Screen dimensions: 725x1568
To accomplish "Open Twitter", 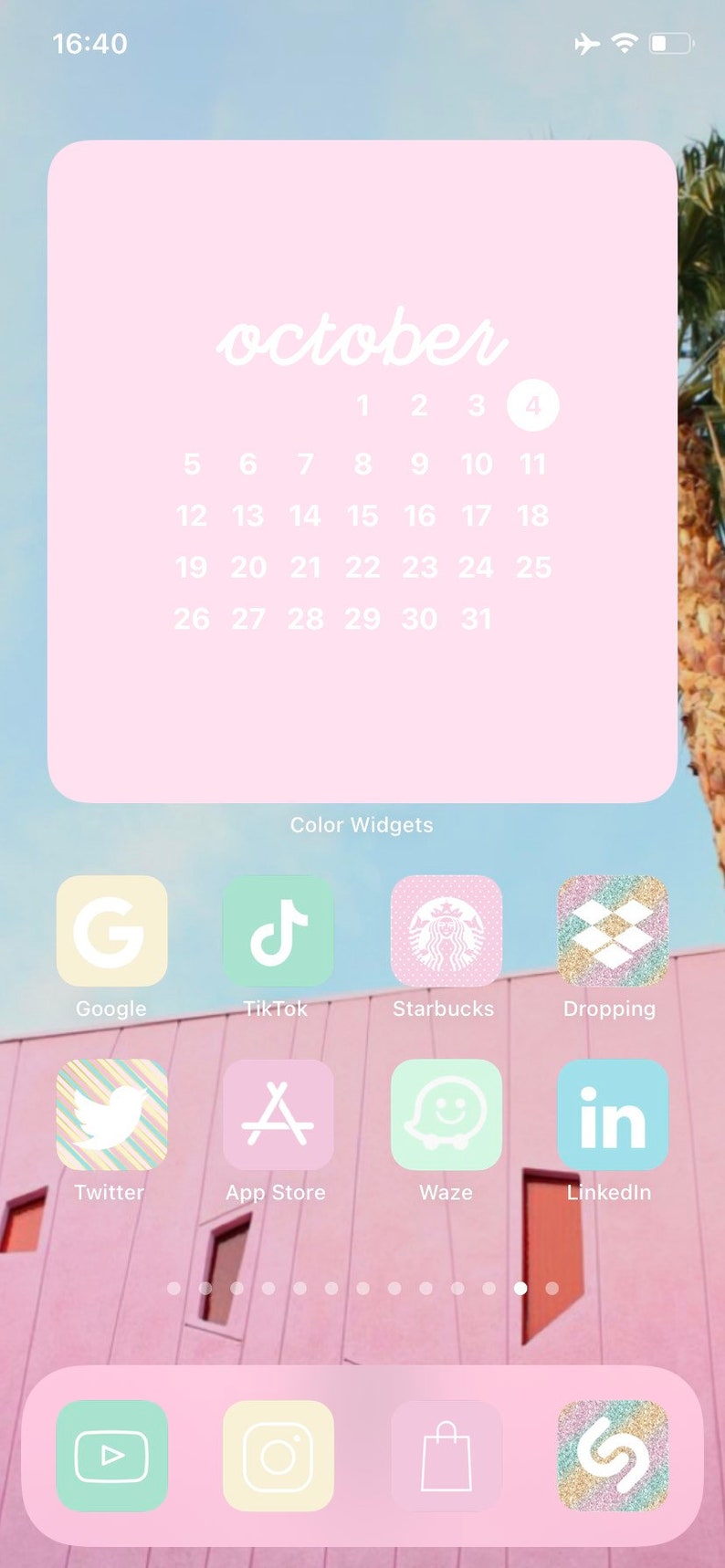I will point(111,1114).
